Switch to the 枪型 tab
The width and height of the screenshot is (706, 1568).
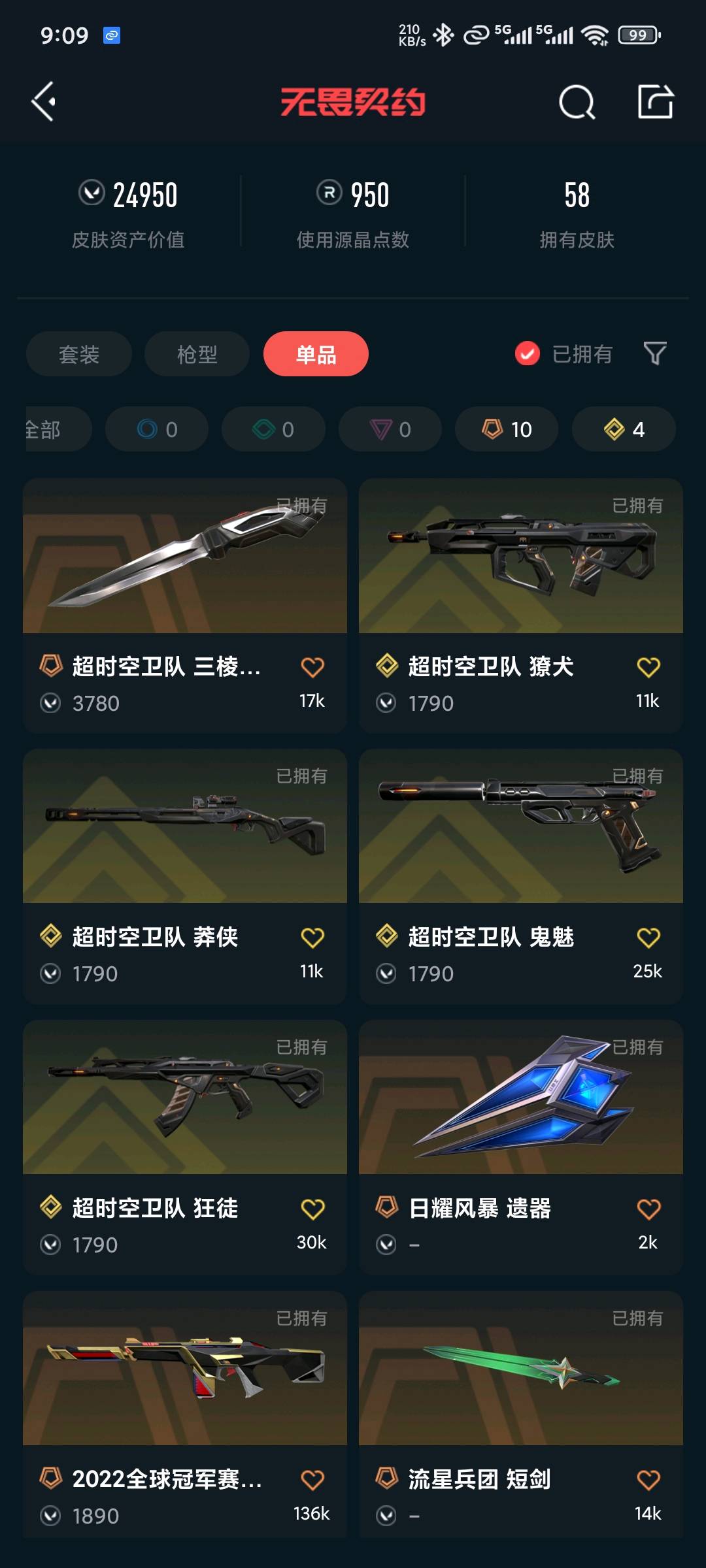pyautogui.click(x=197, y=354)
